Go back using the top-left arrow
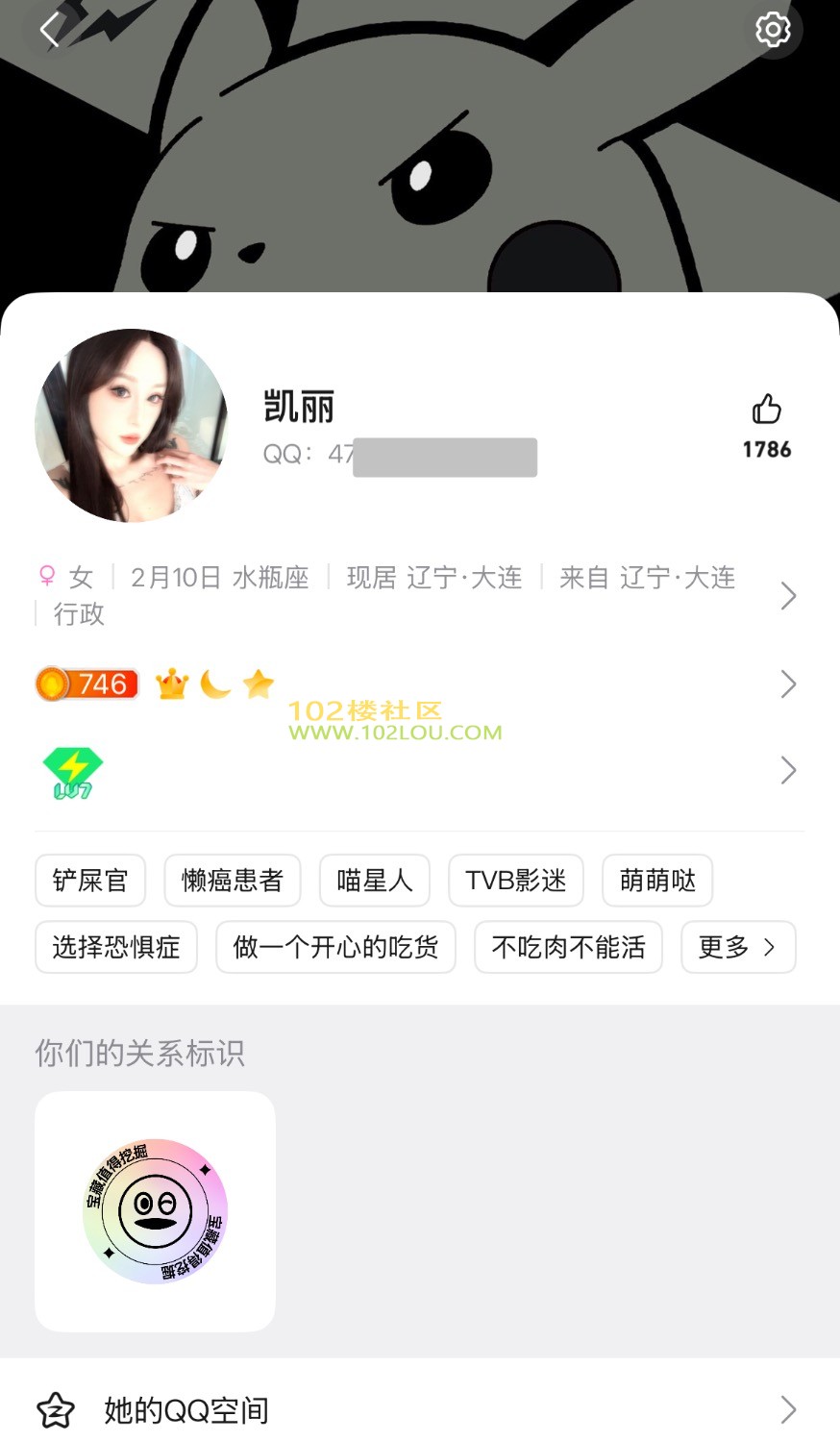 (x=50, y=30)
